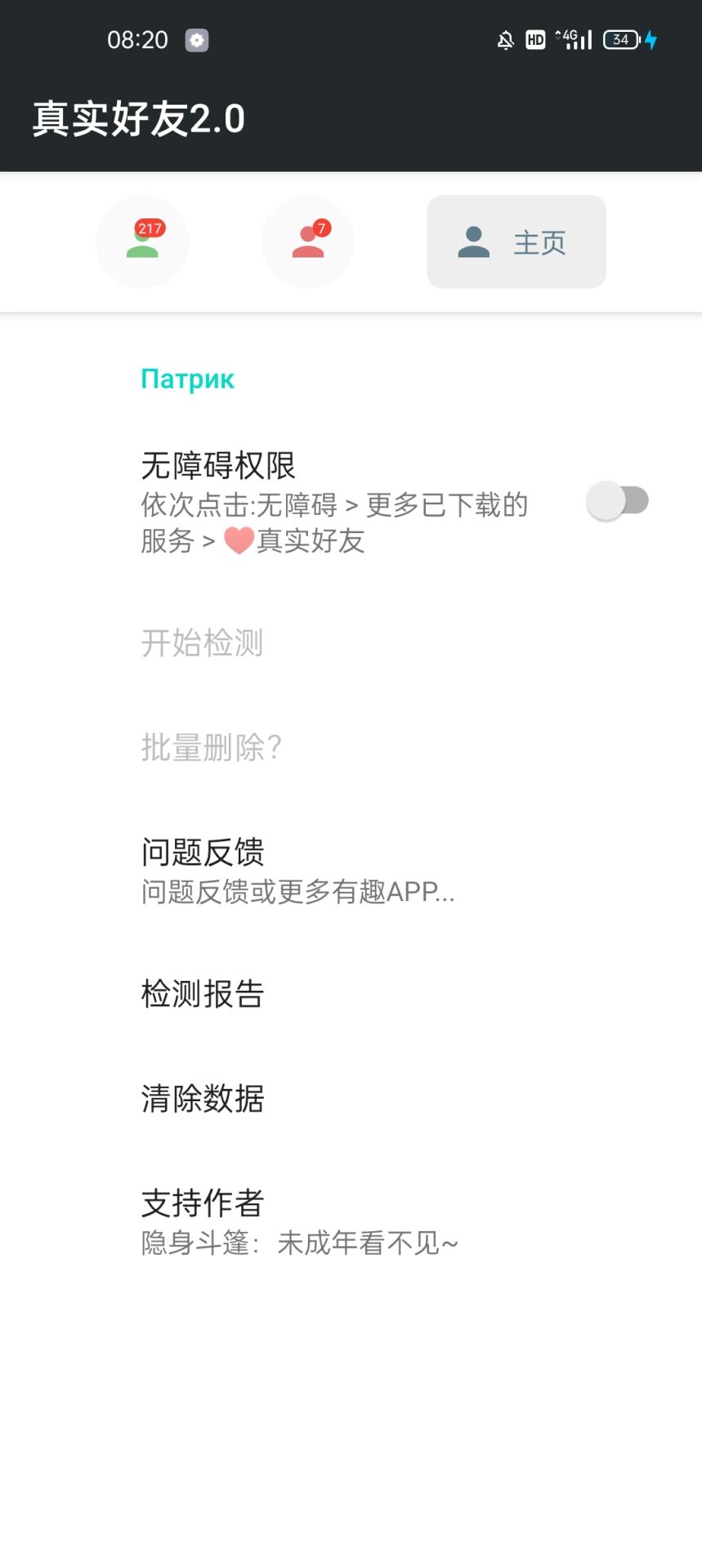Select the 主页 tab
Viewport: 702px width, 1568px height.
click(516, 242)
